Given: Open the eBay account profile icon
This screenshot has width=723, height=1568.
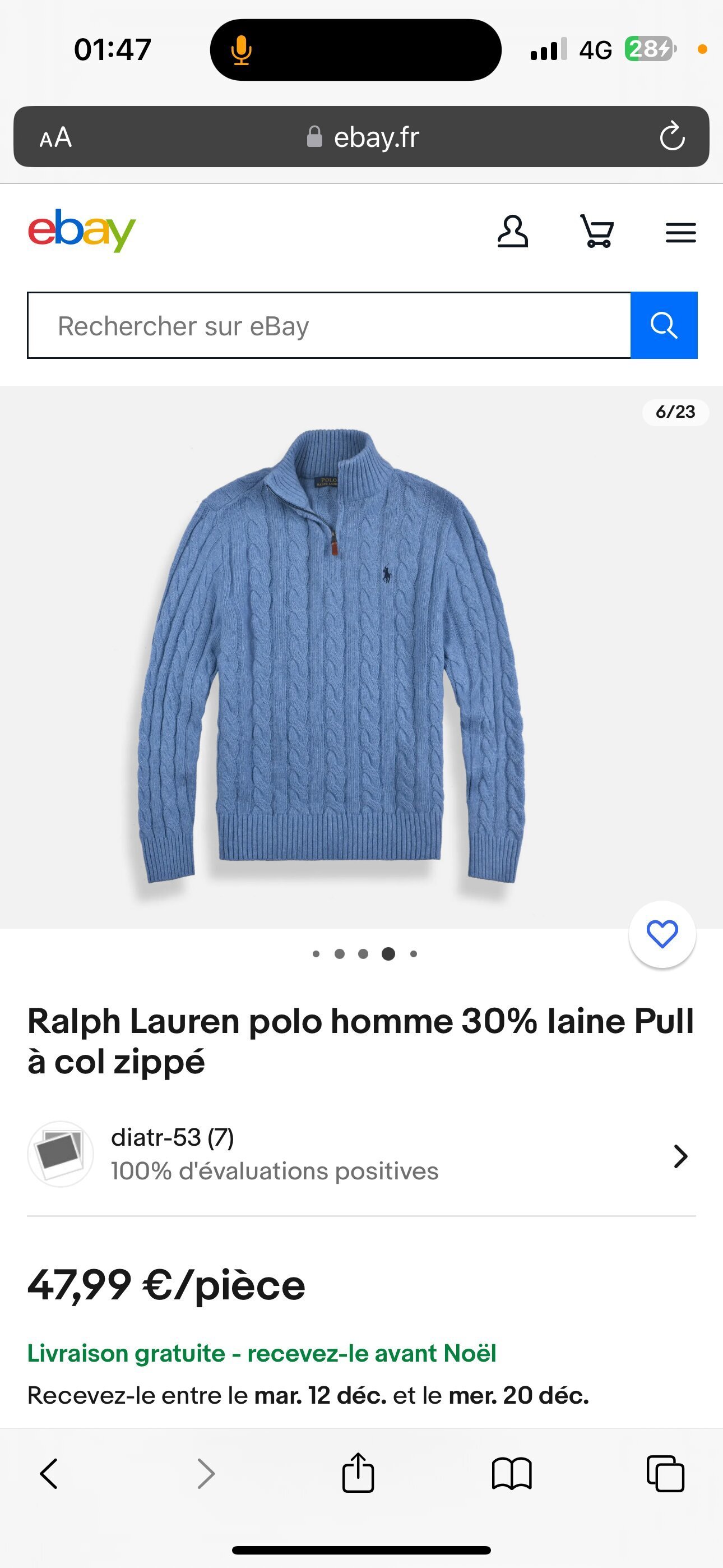Looking at the screenshot, I should [x=512, y=232].
